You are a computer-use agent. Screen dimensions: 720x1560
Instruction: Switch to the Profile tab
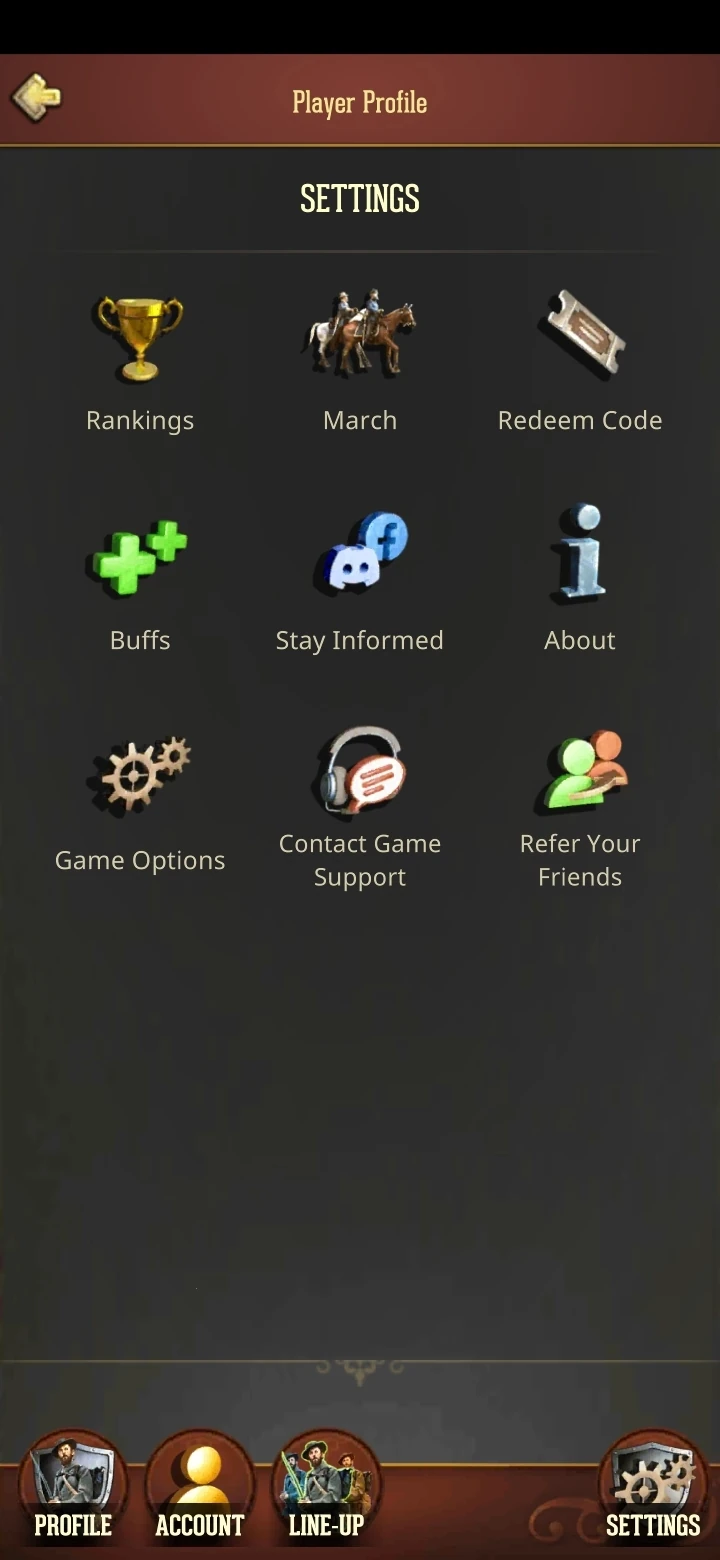pos(73,1492)
